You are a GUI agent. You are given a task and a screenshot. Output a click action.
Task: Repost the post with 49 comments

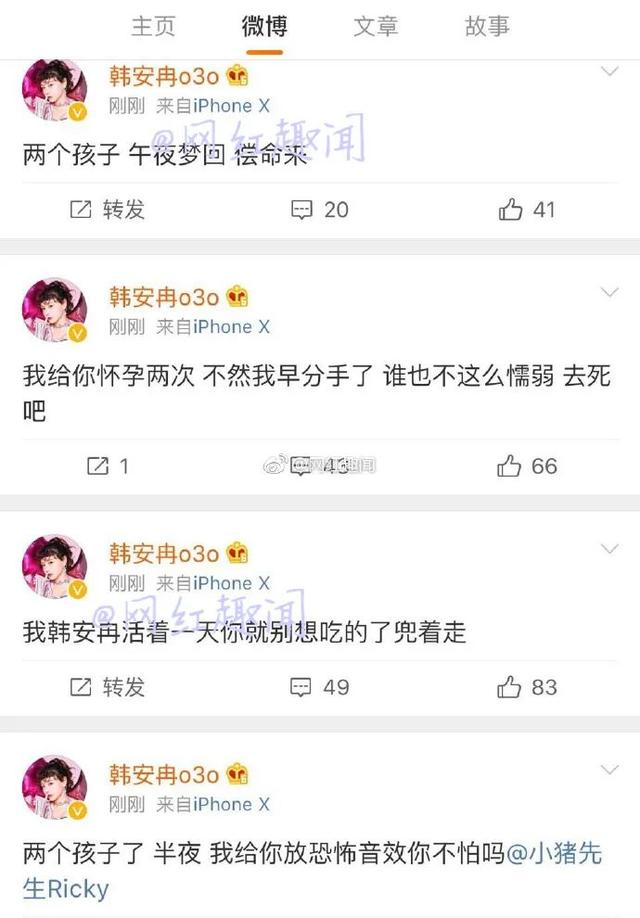pos(107,687)
